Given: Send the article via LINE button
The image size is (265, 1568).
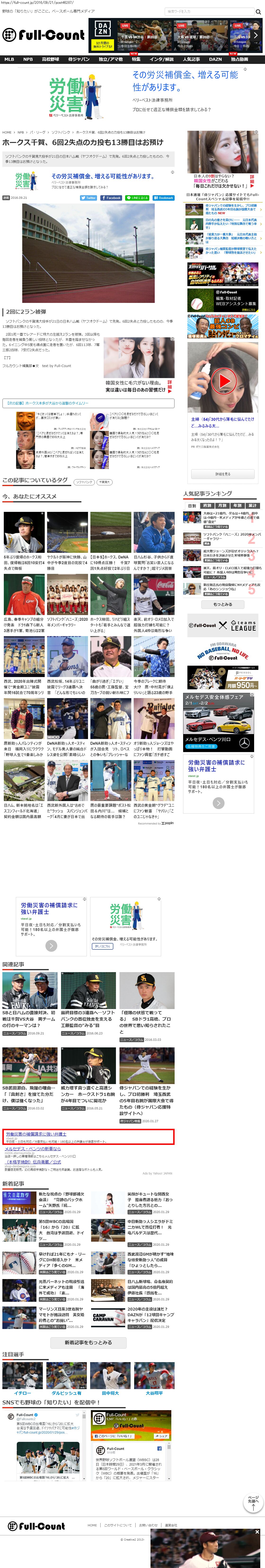Looking at the screenshot, I should (137, 198).
